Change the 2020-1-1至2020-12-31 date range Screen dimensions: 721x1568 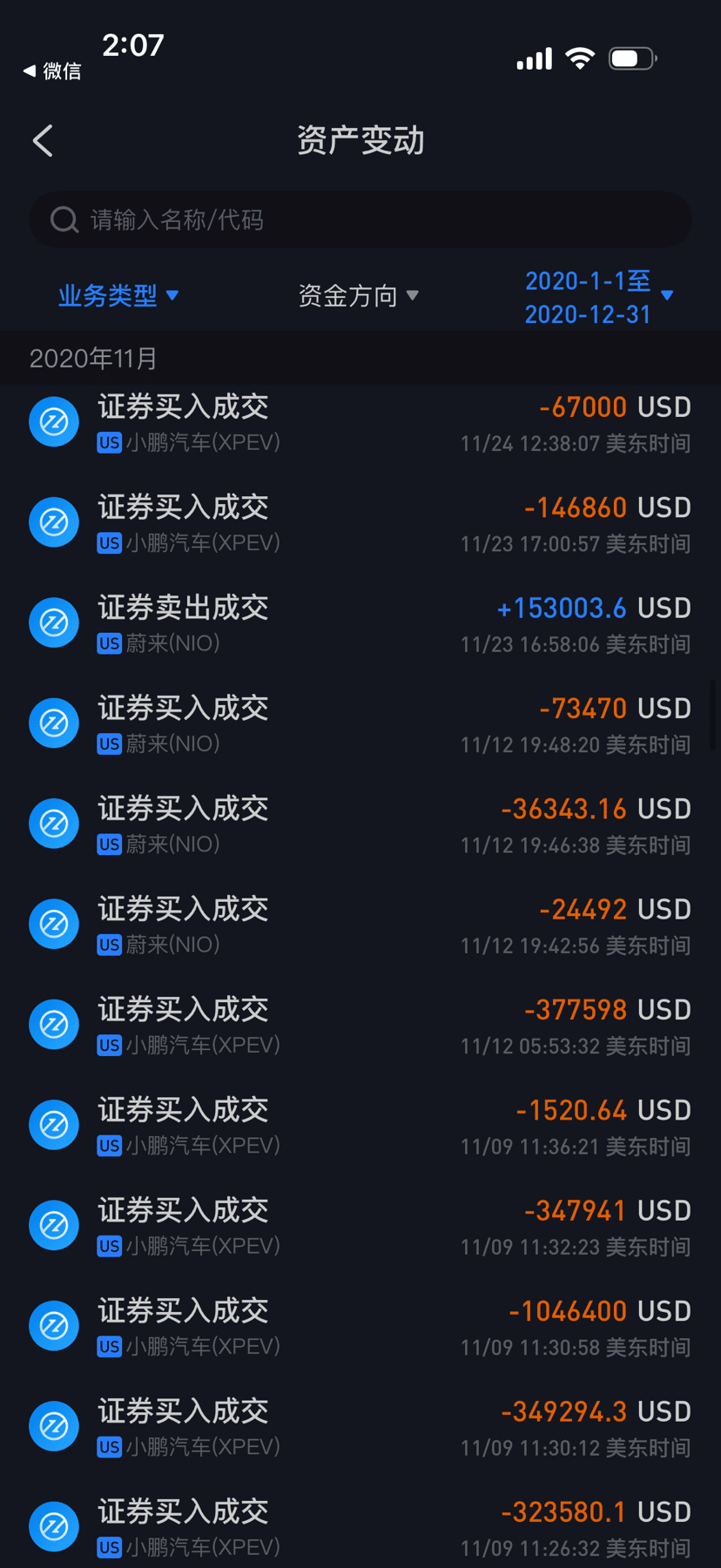(x=598, y=297)
